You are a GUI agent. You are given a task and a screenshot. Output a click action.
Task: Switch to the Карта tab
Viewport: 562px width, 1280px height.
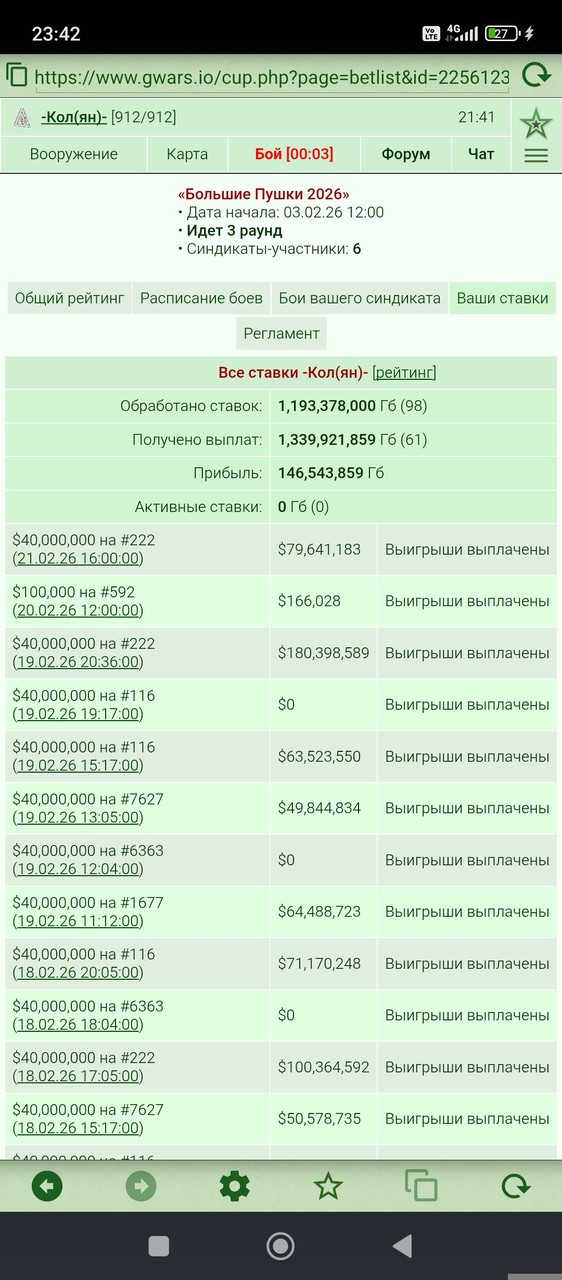click(x=188, y=154)
